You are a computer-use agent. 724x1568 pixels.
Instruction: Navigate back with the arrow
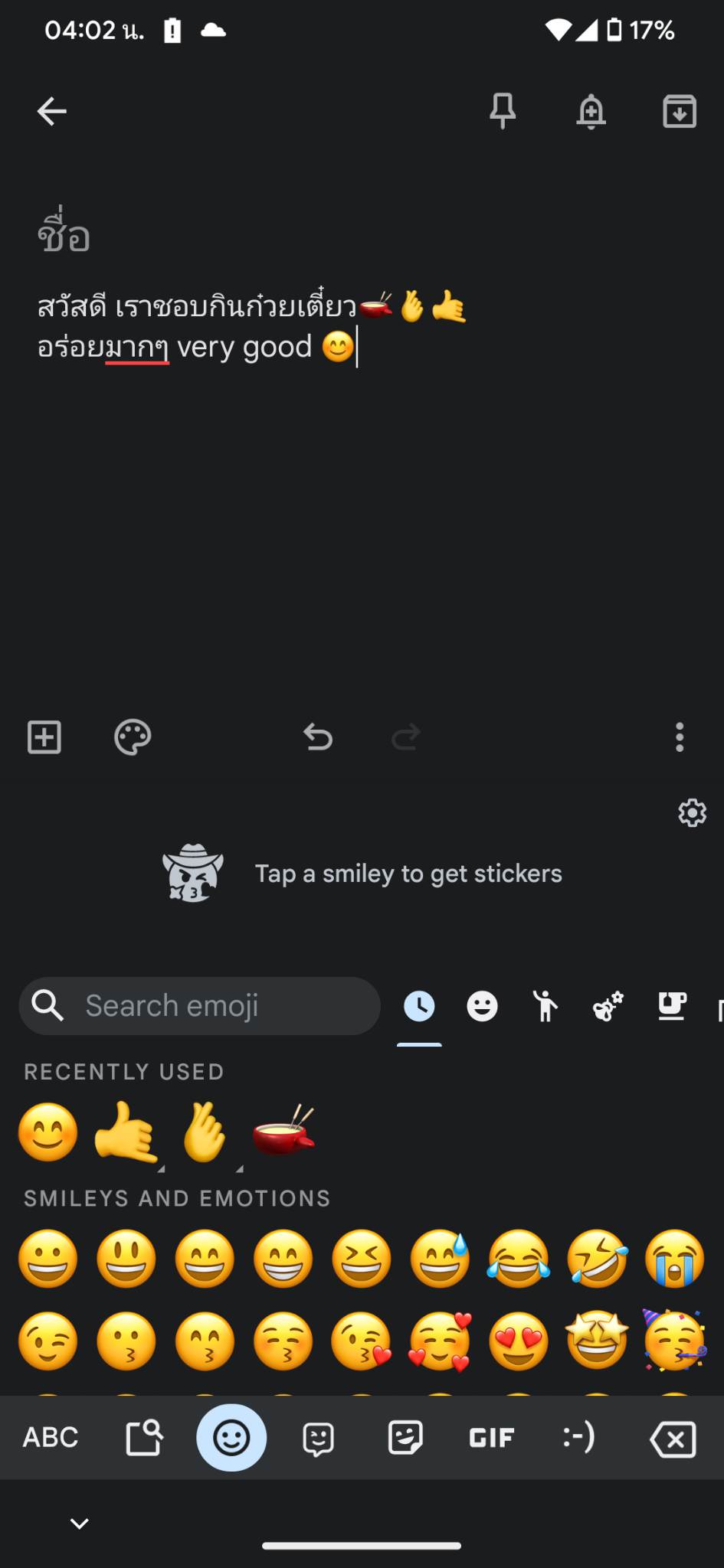pos(51,111)
